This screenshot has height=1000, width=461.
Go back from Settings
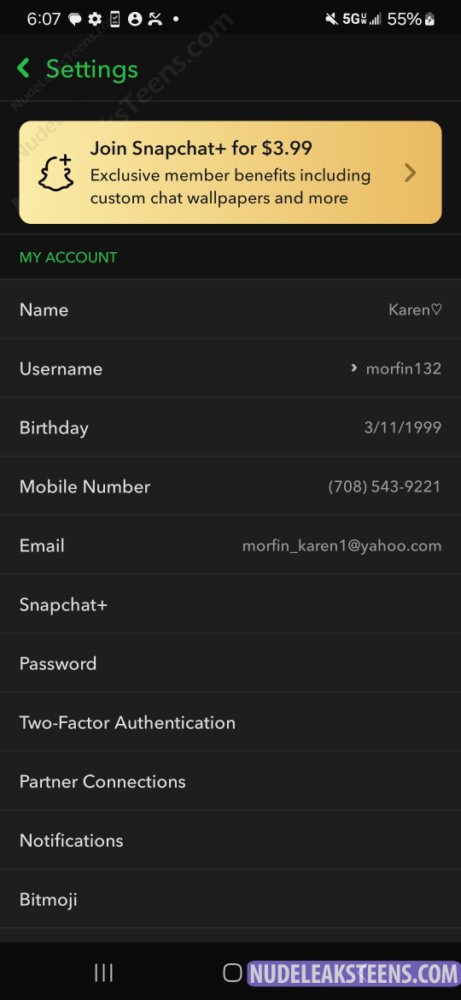click(24, 68)
